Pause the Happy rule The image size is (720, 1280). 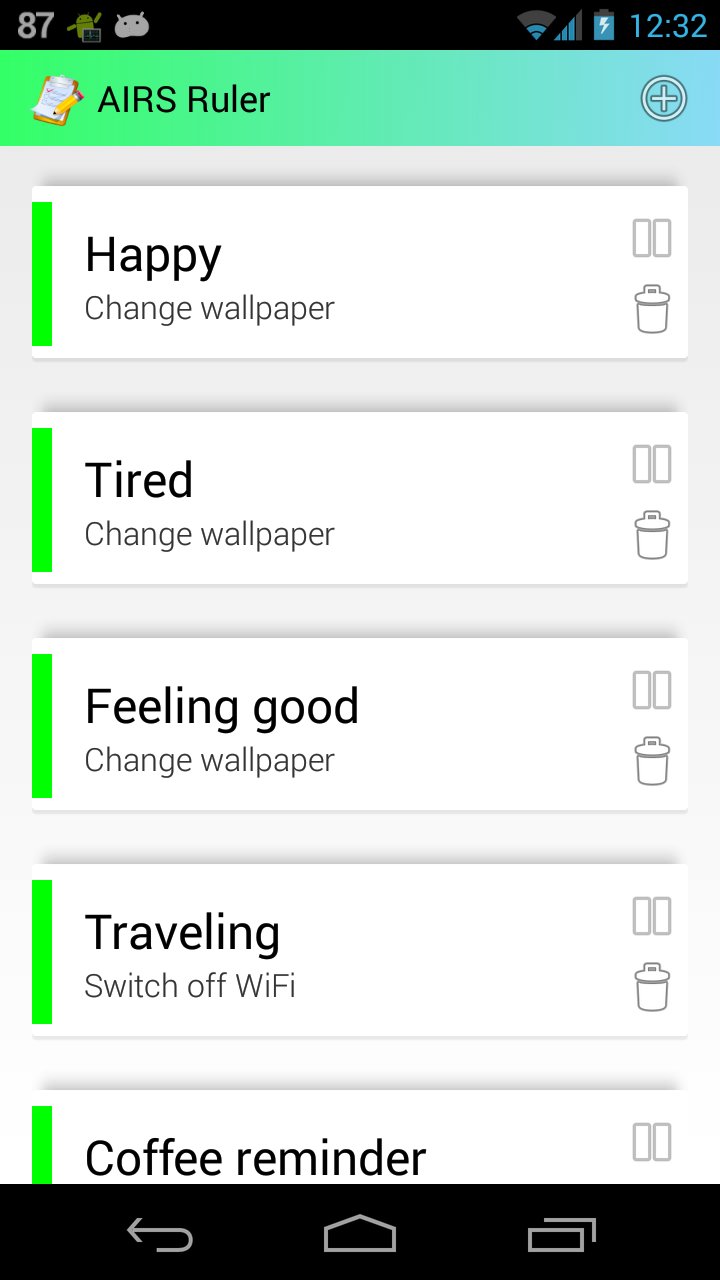(652, 238)
